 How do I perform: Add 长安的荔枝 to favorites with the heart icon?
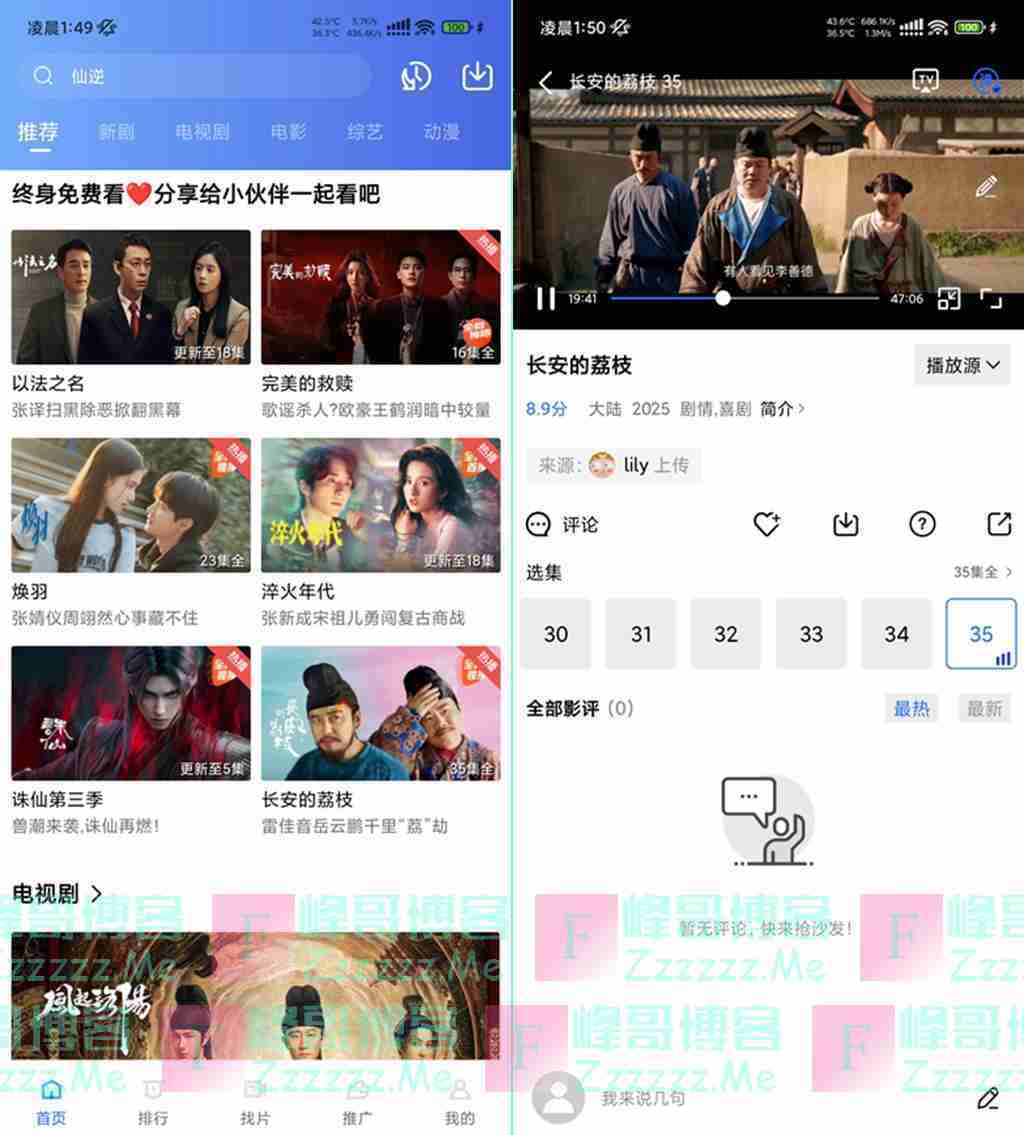pyautogui.click(x=767, y=524)
